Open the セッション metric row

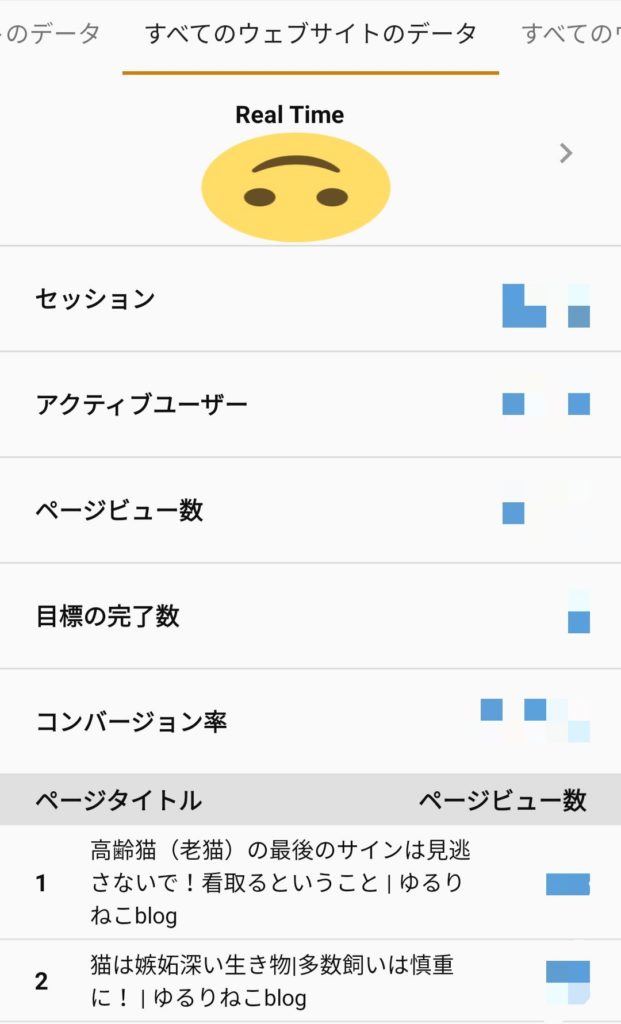(x=311, y=299)
